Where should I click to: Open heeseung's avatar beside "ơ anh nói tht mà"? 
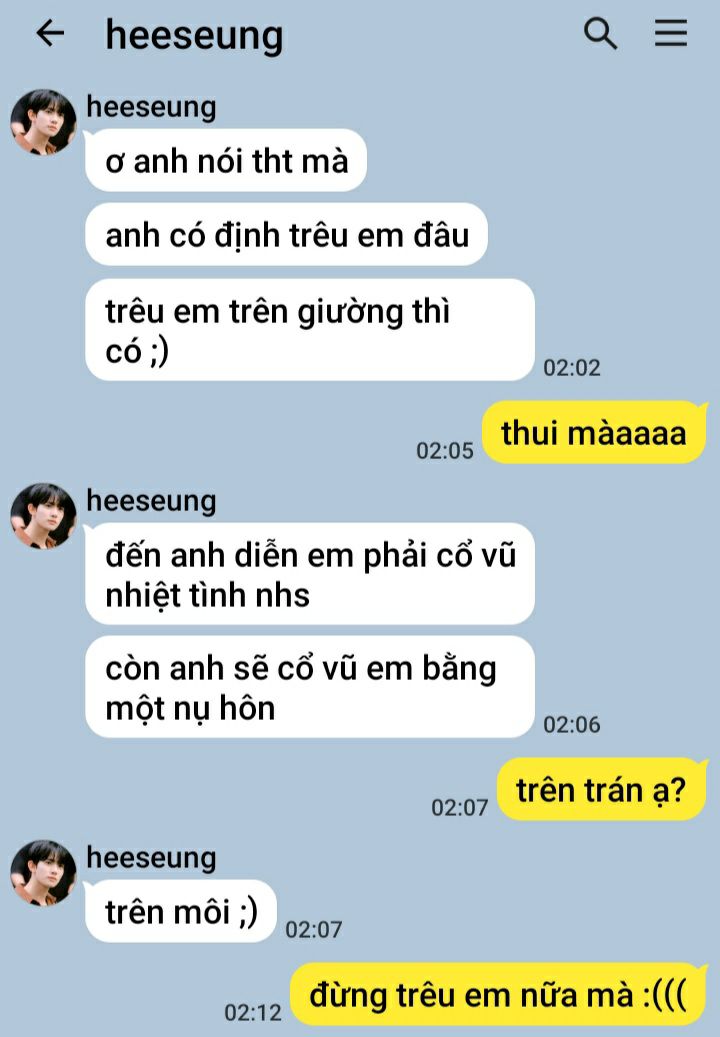point(43,123)
